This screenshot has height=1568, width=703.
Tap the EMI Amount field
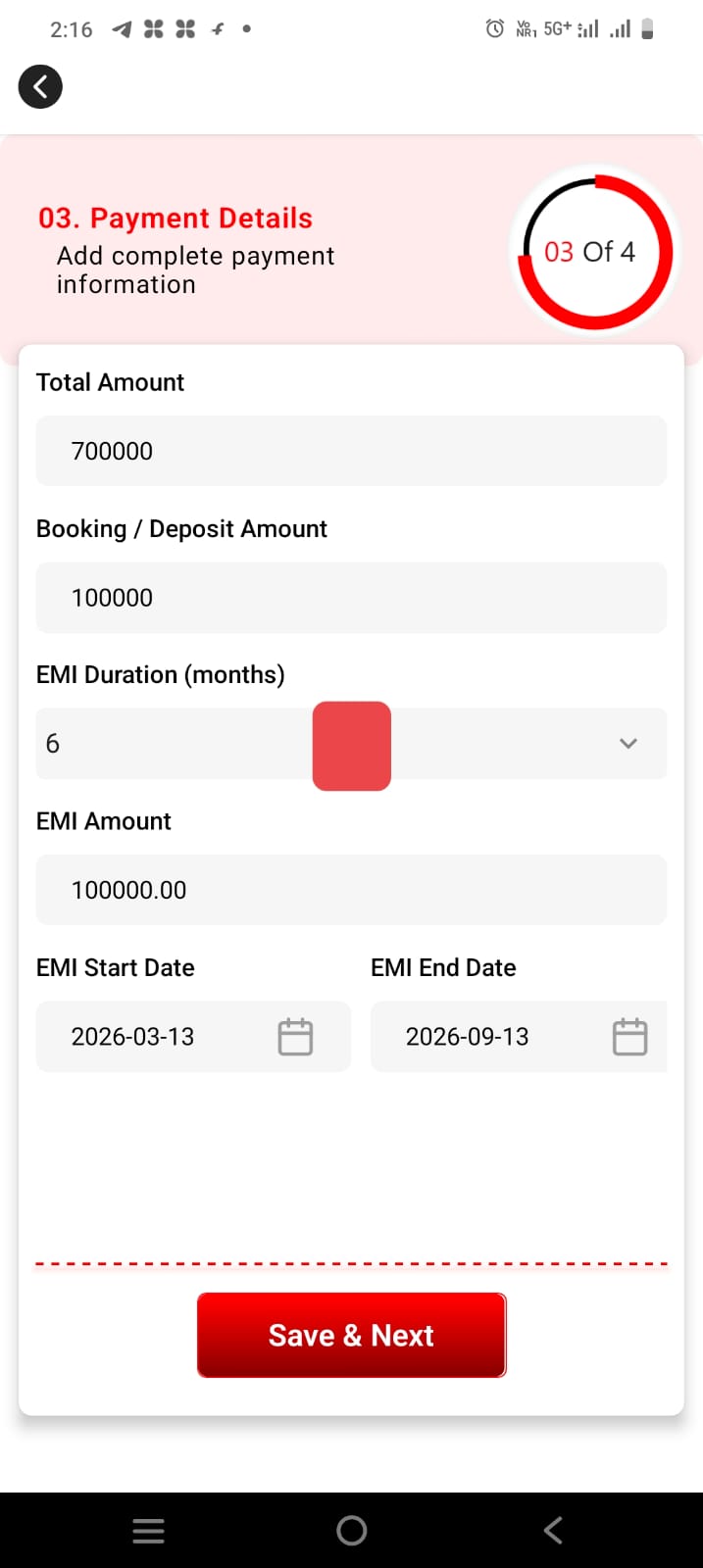click(x=351, y=890)
